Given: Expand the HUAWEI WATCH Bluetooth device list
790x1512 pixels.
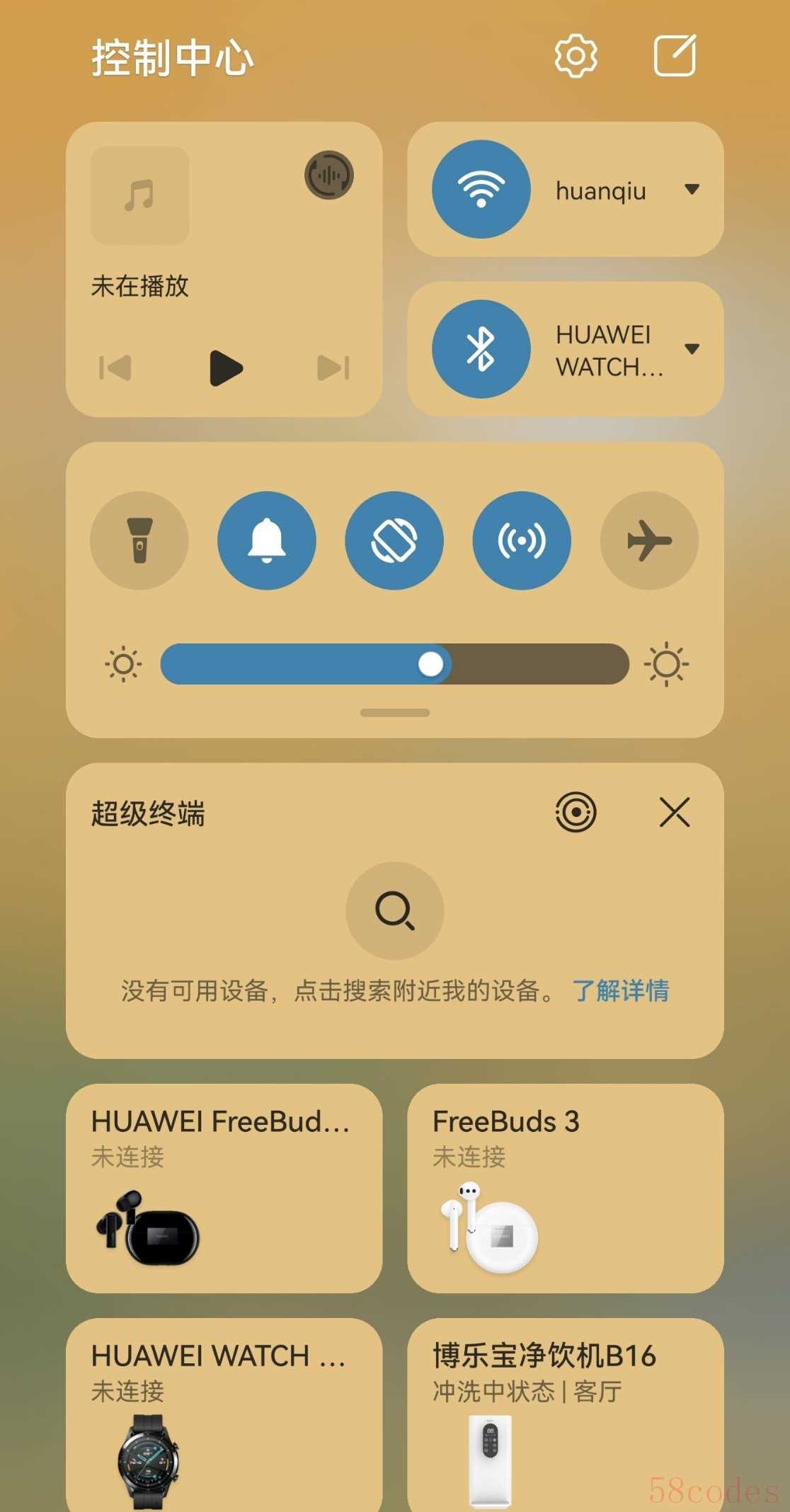Looking at the screenshot, I should point(692,349).
